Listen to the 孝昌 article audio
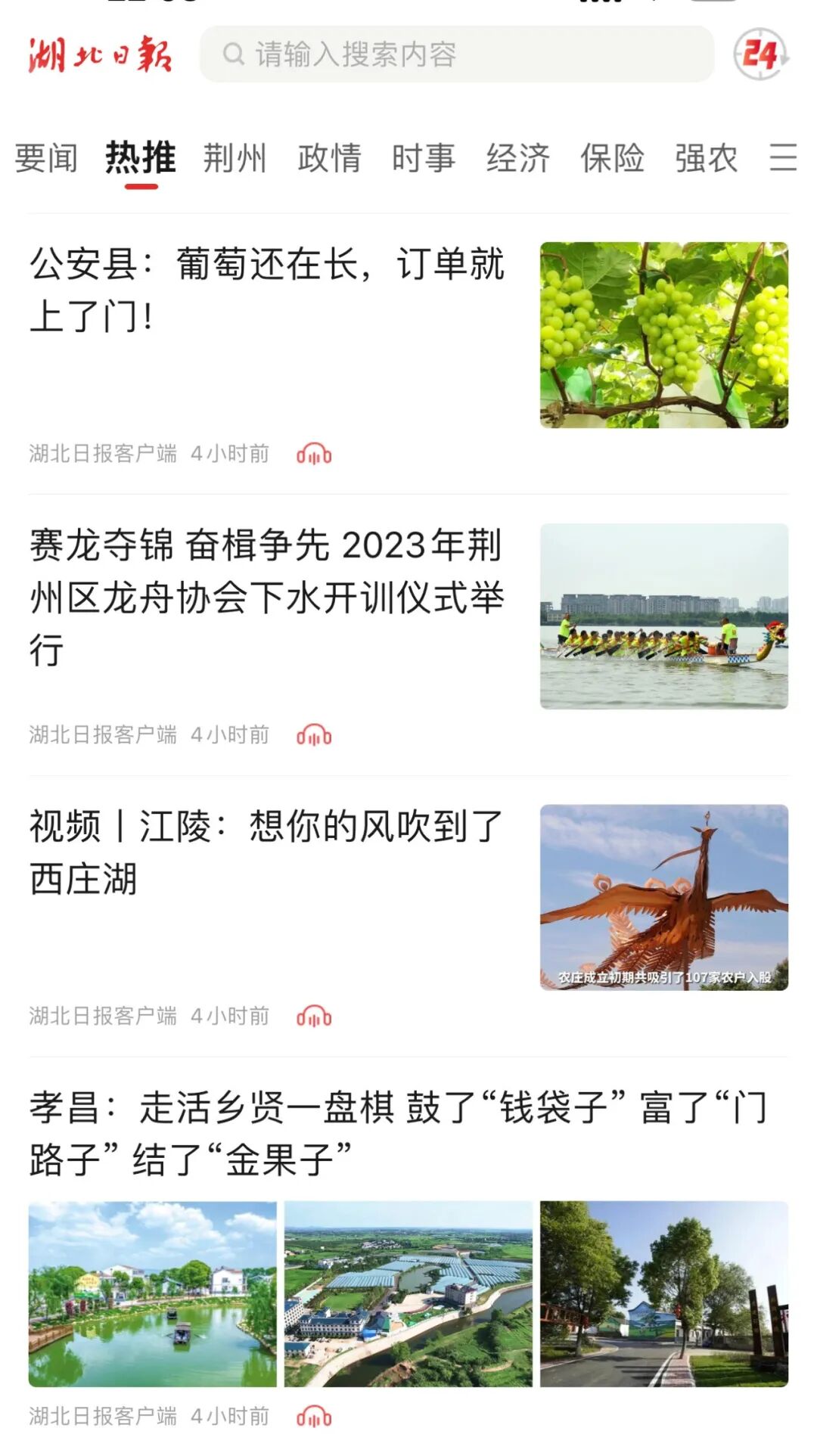 (x=314, y=1417)
